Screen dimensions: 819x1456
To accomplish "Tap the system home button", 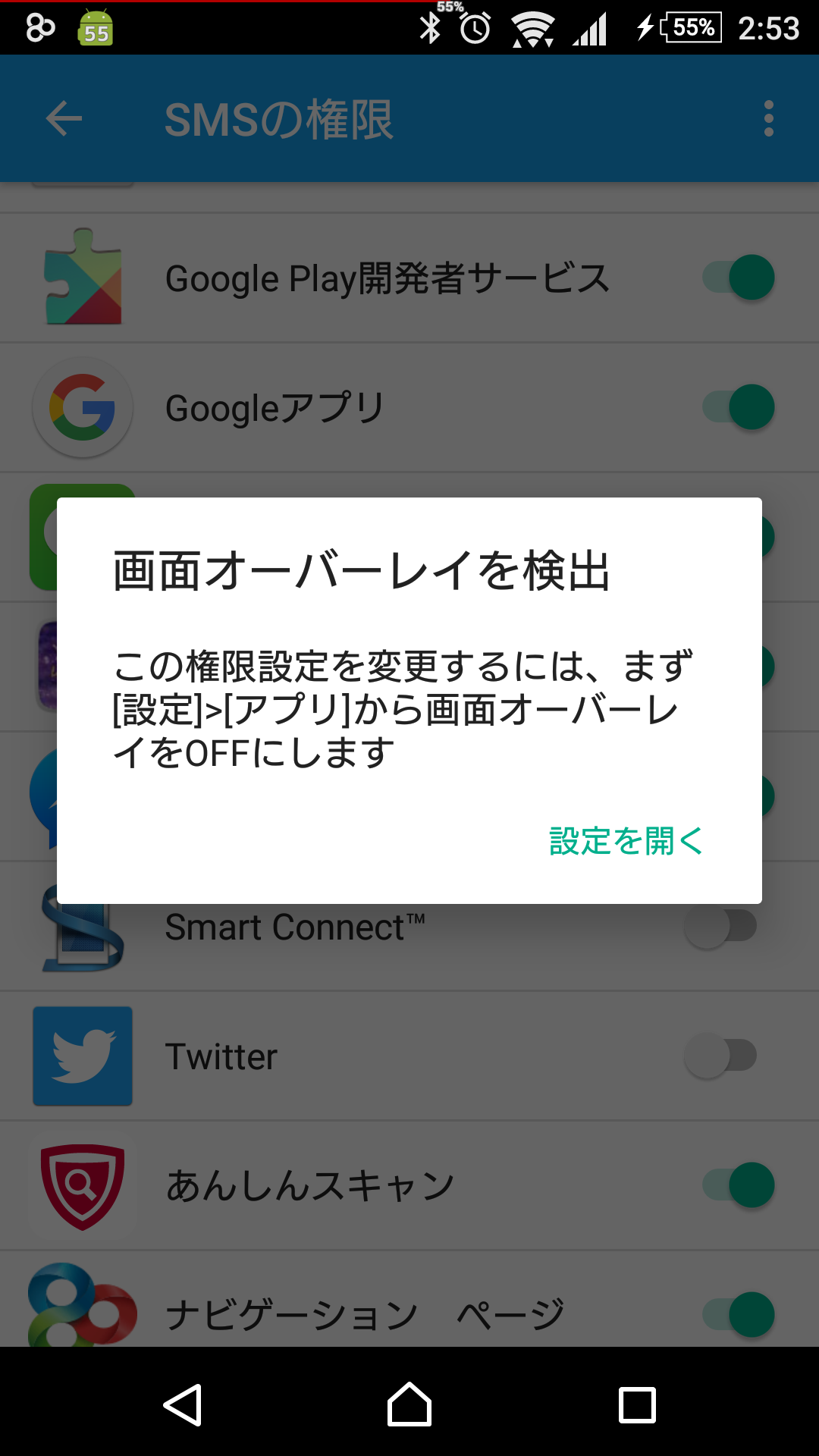I will tap(409, 1404).
